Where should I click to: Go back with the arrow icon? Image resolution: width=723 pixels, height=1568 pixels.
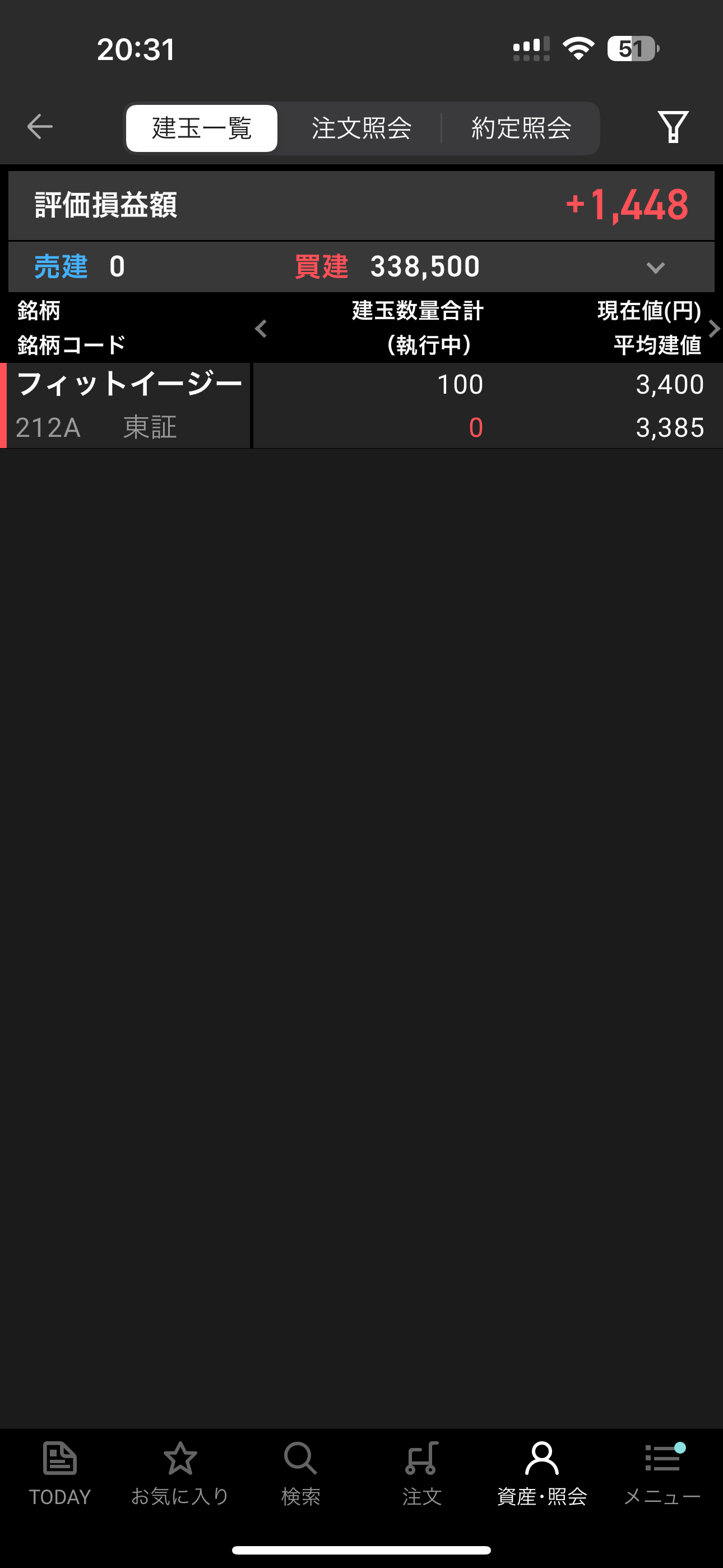coord(40,127)
